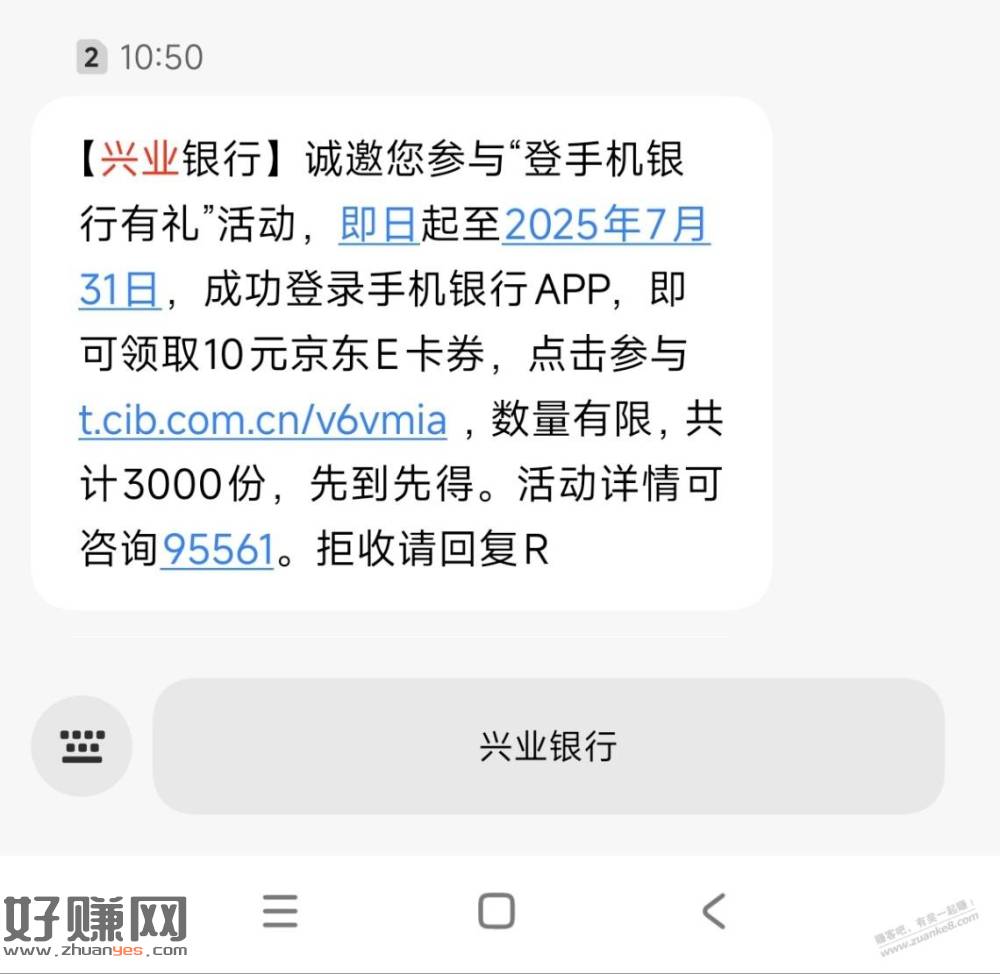Go back with the system back button
1000x974 pixels.
pos(713,911)
